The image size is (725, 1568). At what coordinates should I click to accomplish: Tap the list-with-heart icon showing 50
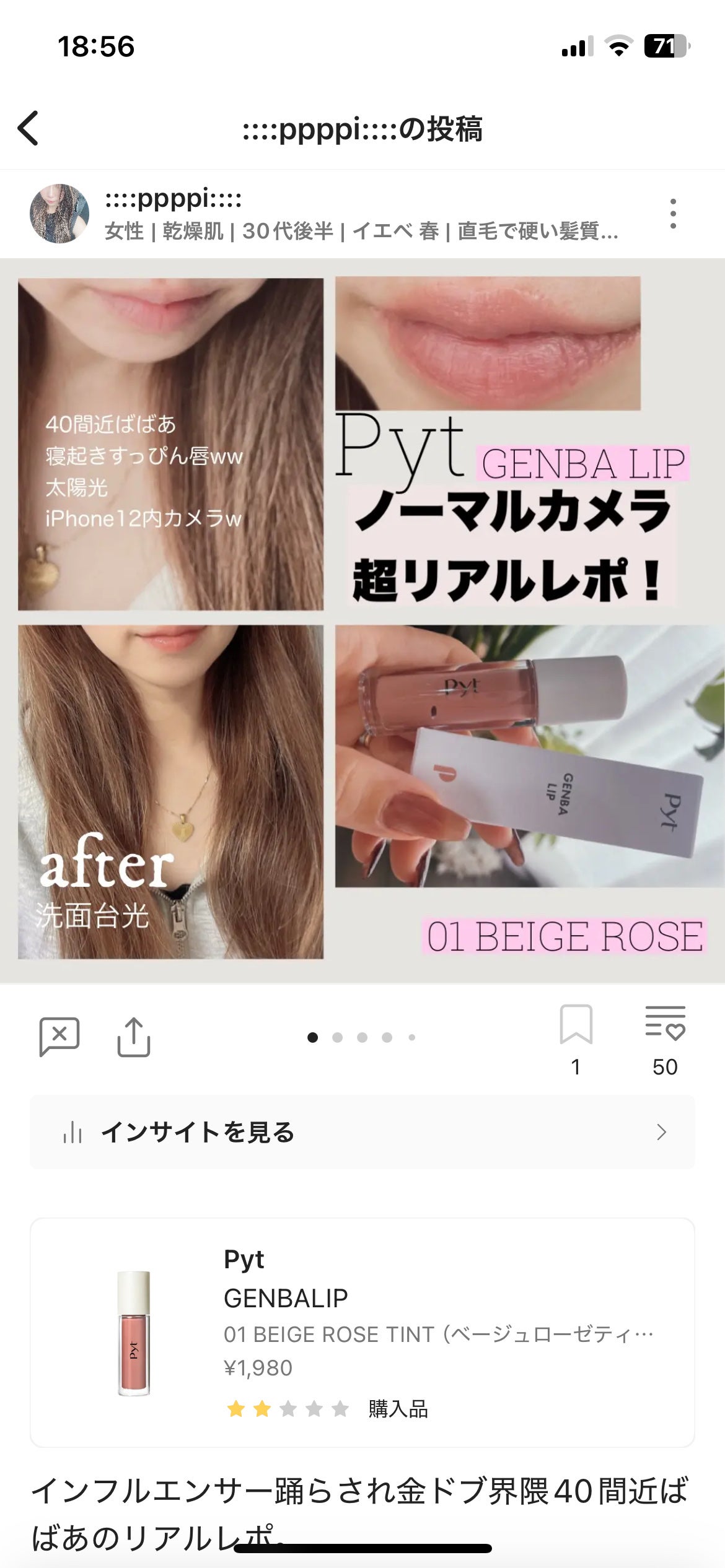point(665,1024)
